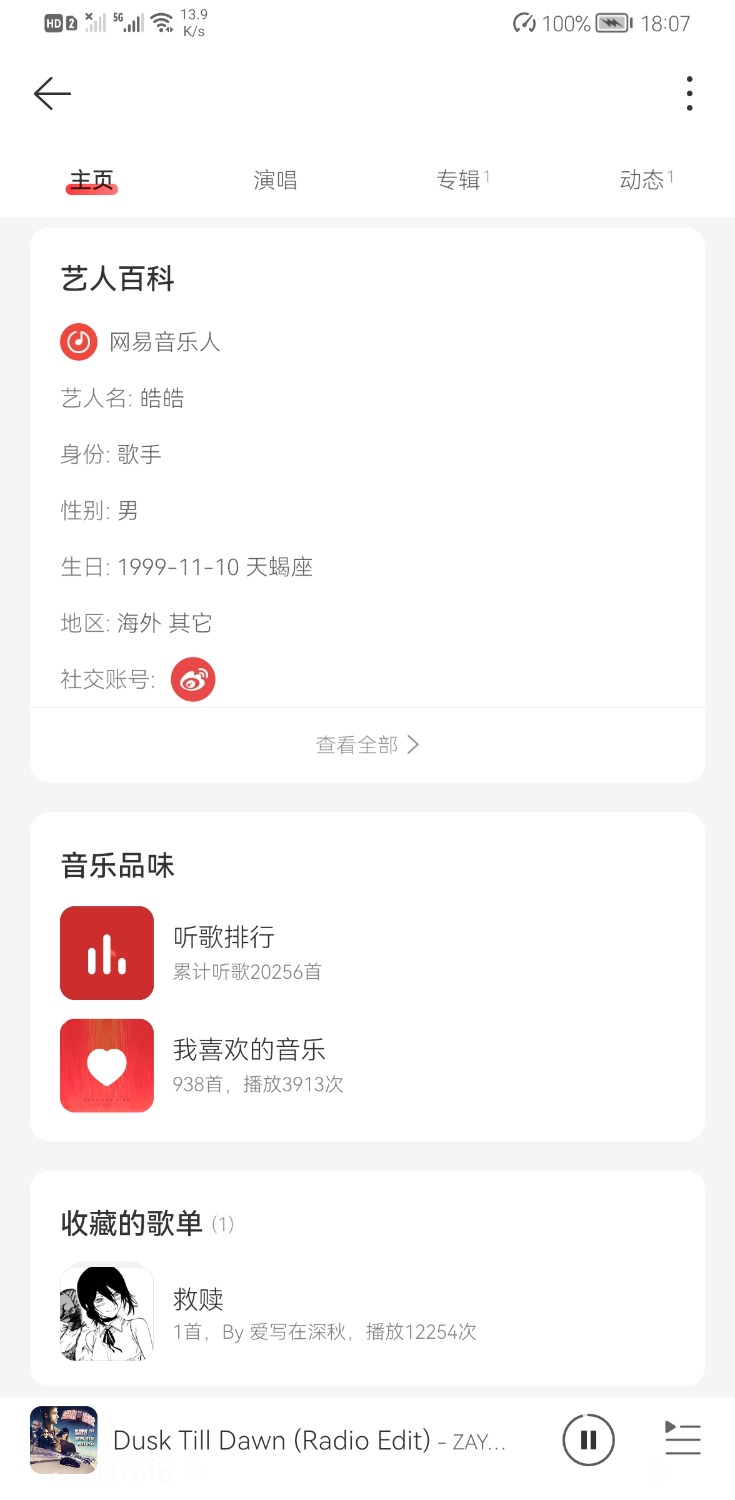Switch to the 专辑 tab
The image size is (735, 1500).
coord(459,180)
